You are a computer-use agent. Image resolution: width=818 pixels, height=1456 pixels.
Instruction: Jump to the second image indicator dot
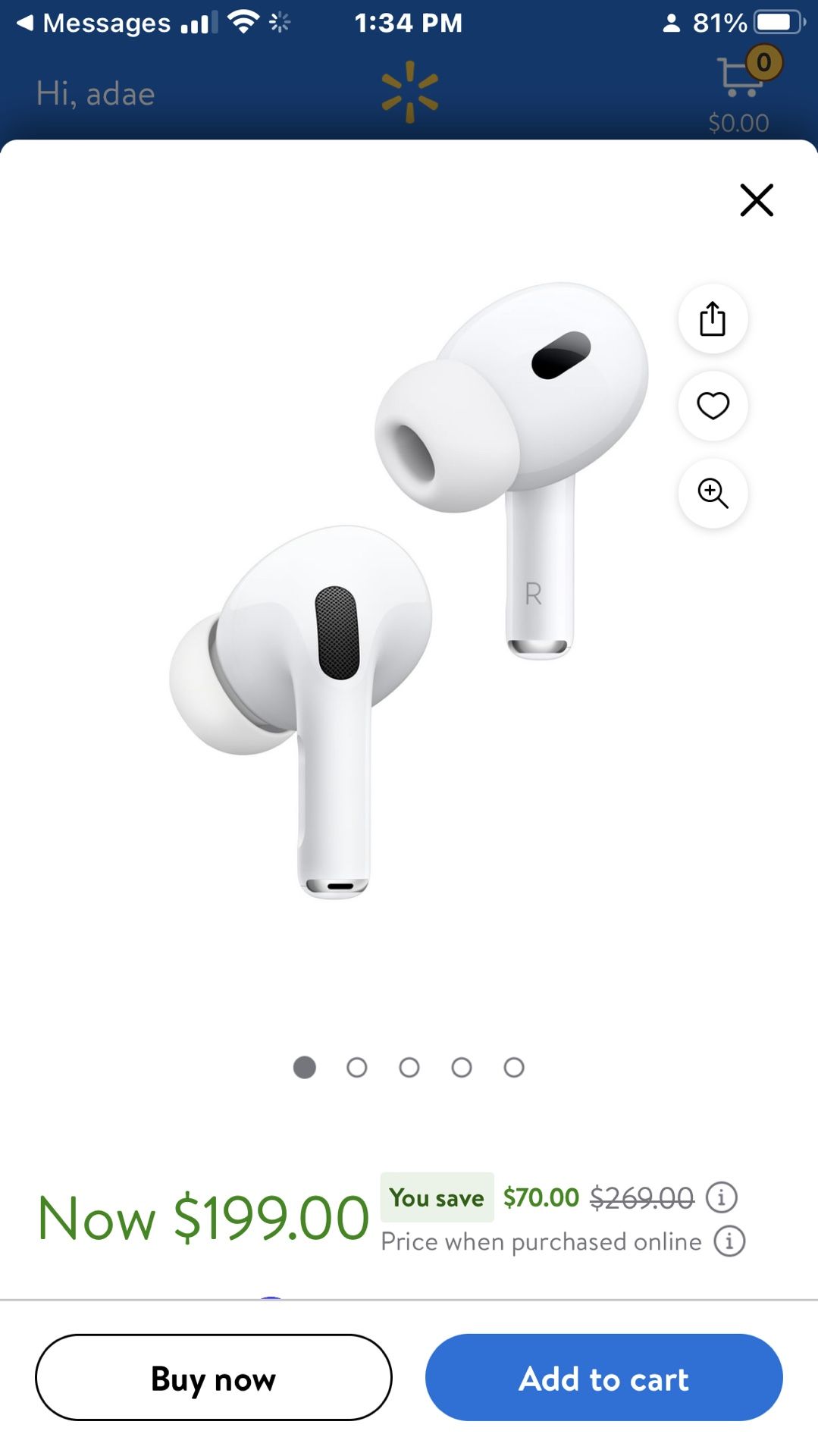pos(357,1068)
